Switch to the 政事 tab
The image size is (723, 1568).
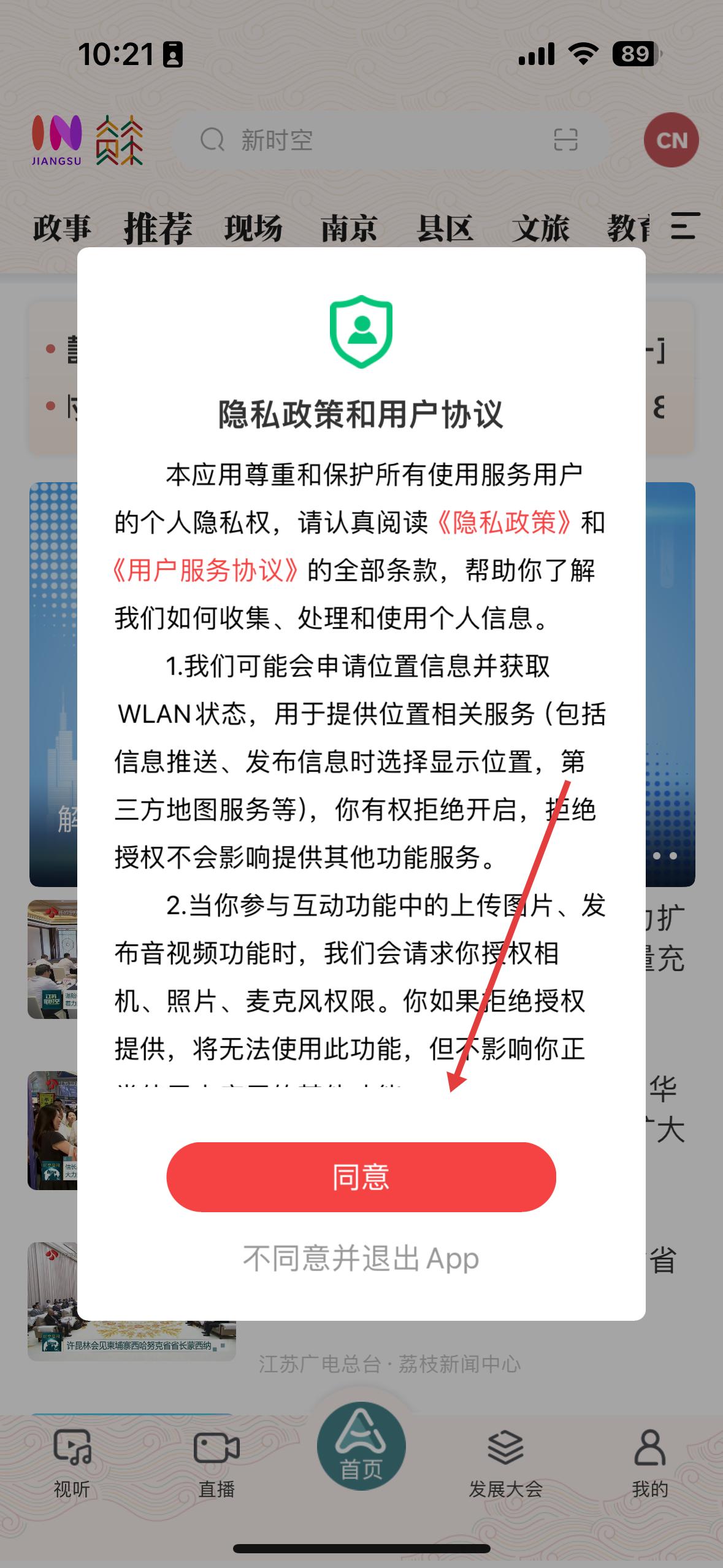pos(62,228)
